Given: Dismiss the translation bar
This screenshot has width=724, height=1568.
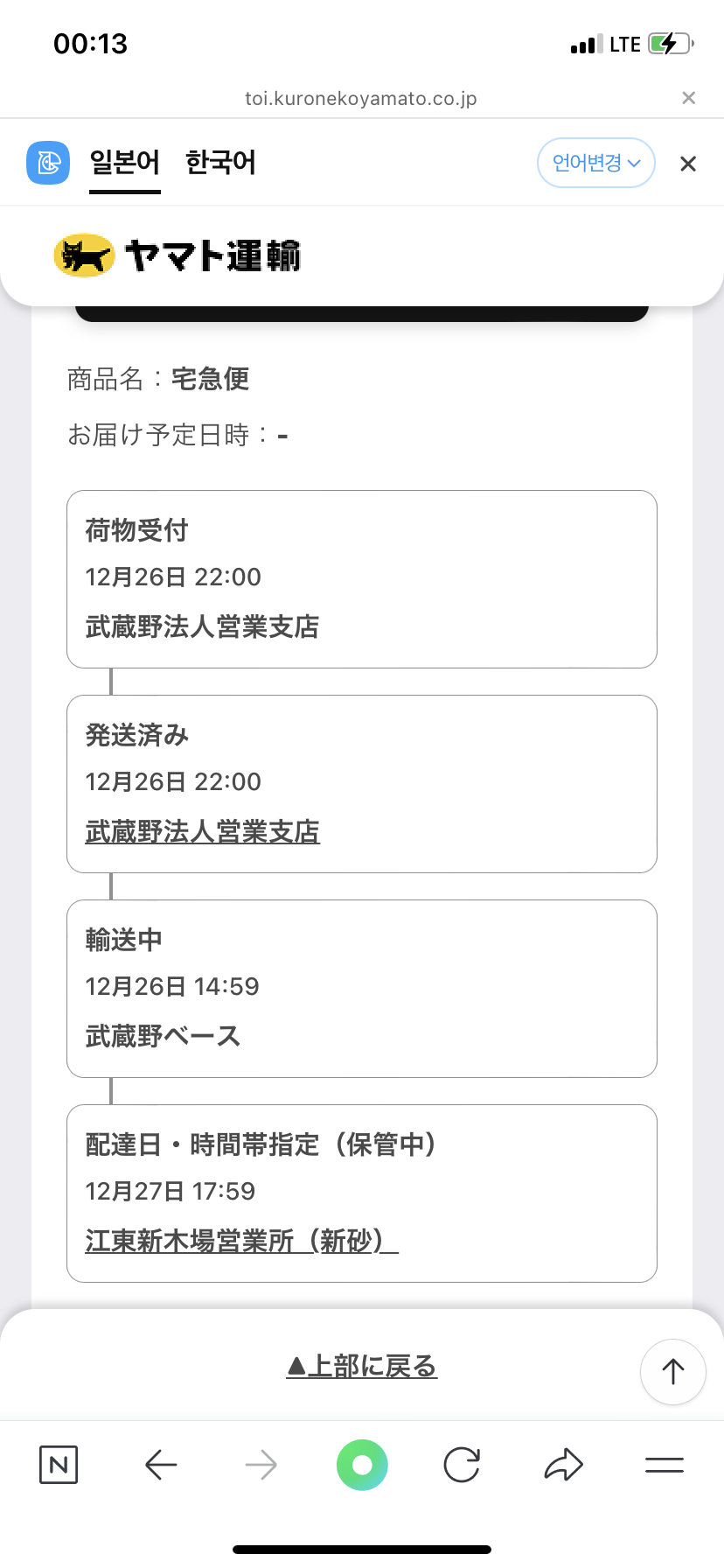Looking at the screenshot, I should 688,164.
